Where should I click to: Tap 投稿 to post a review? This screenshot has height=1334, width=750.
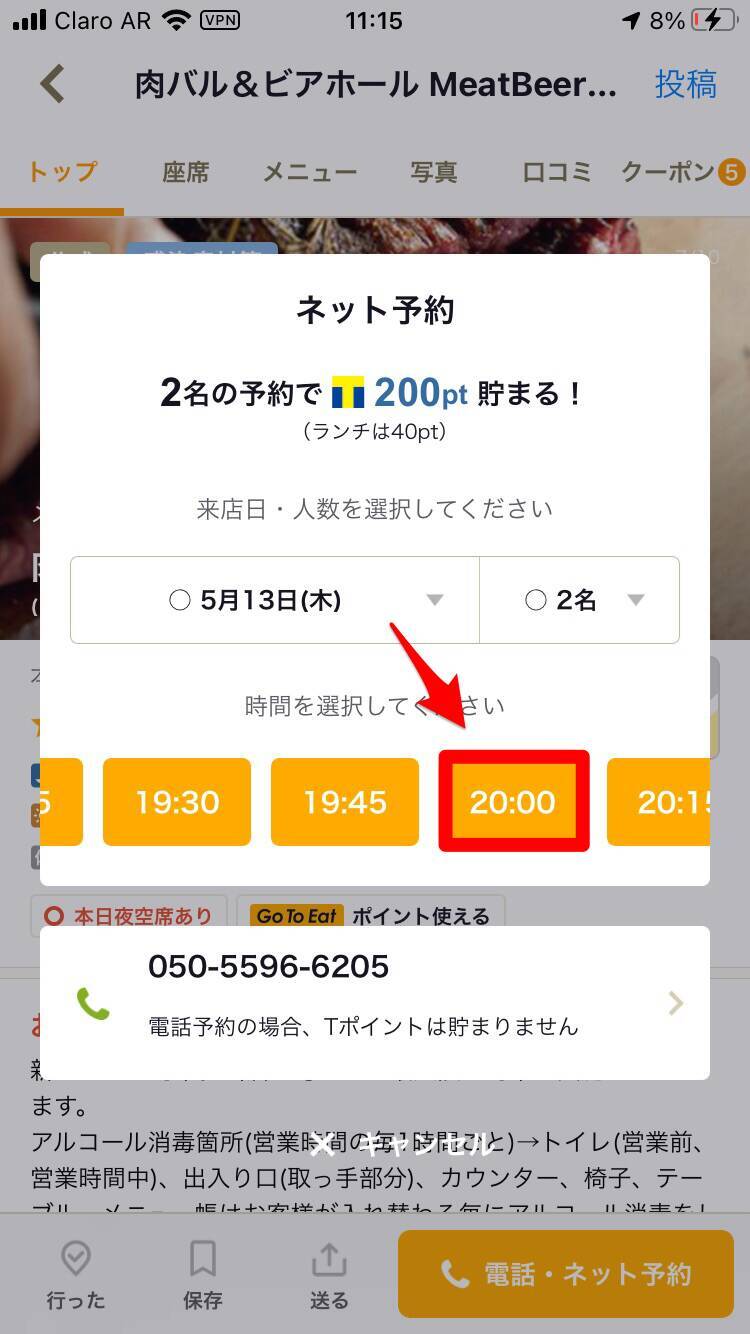point(686,85)
